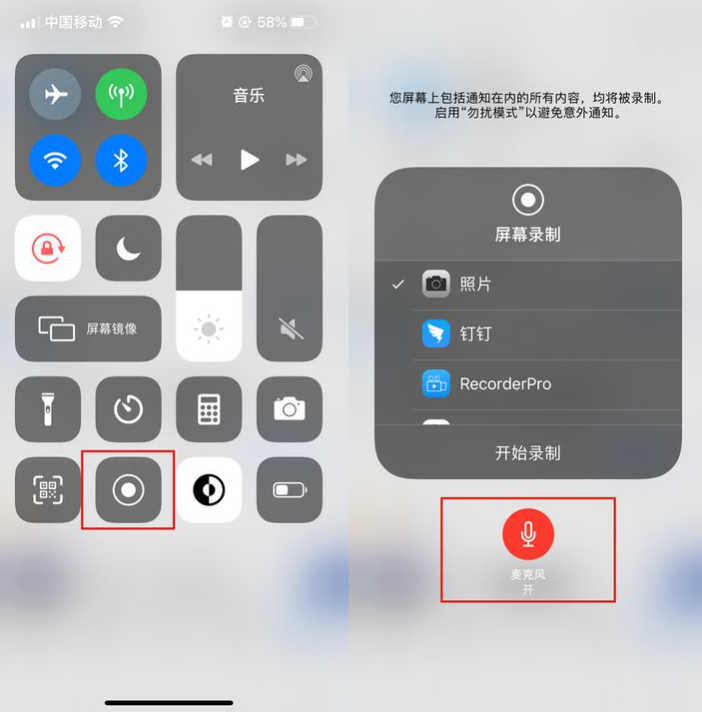Turn off the 麦克风 microphone

pos(528,534)
